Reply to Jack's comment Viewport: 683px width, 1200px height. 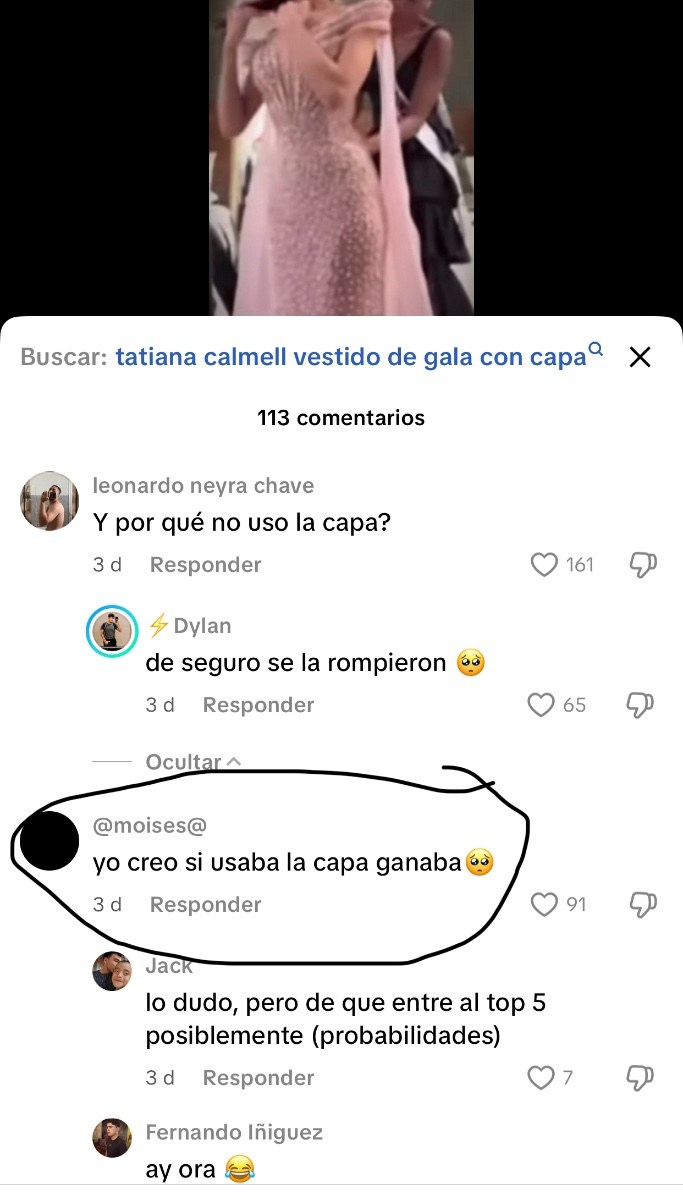258,1077
